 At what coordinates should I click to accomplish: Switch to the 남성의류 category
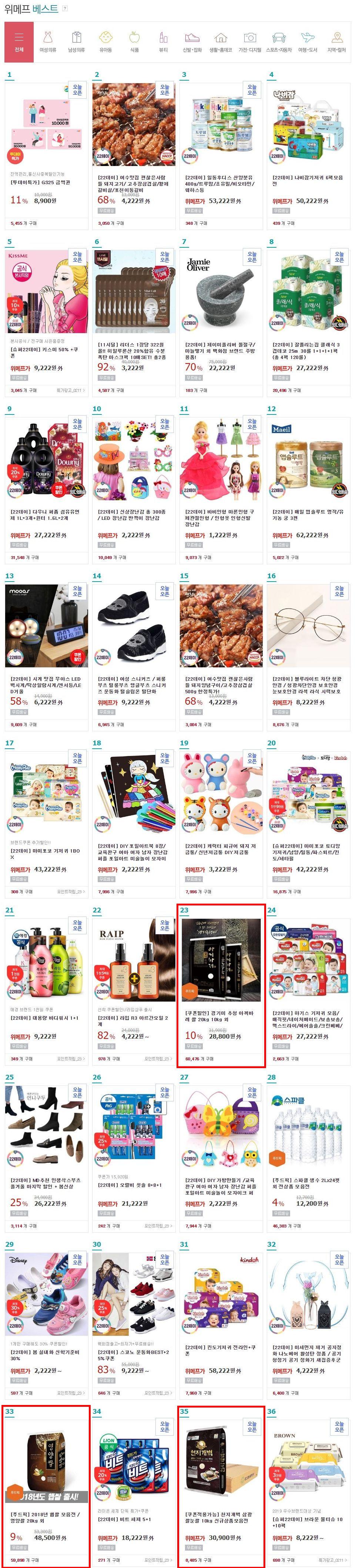pyautogui.click(x=76, y=42)
